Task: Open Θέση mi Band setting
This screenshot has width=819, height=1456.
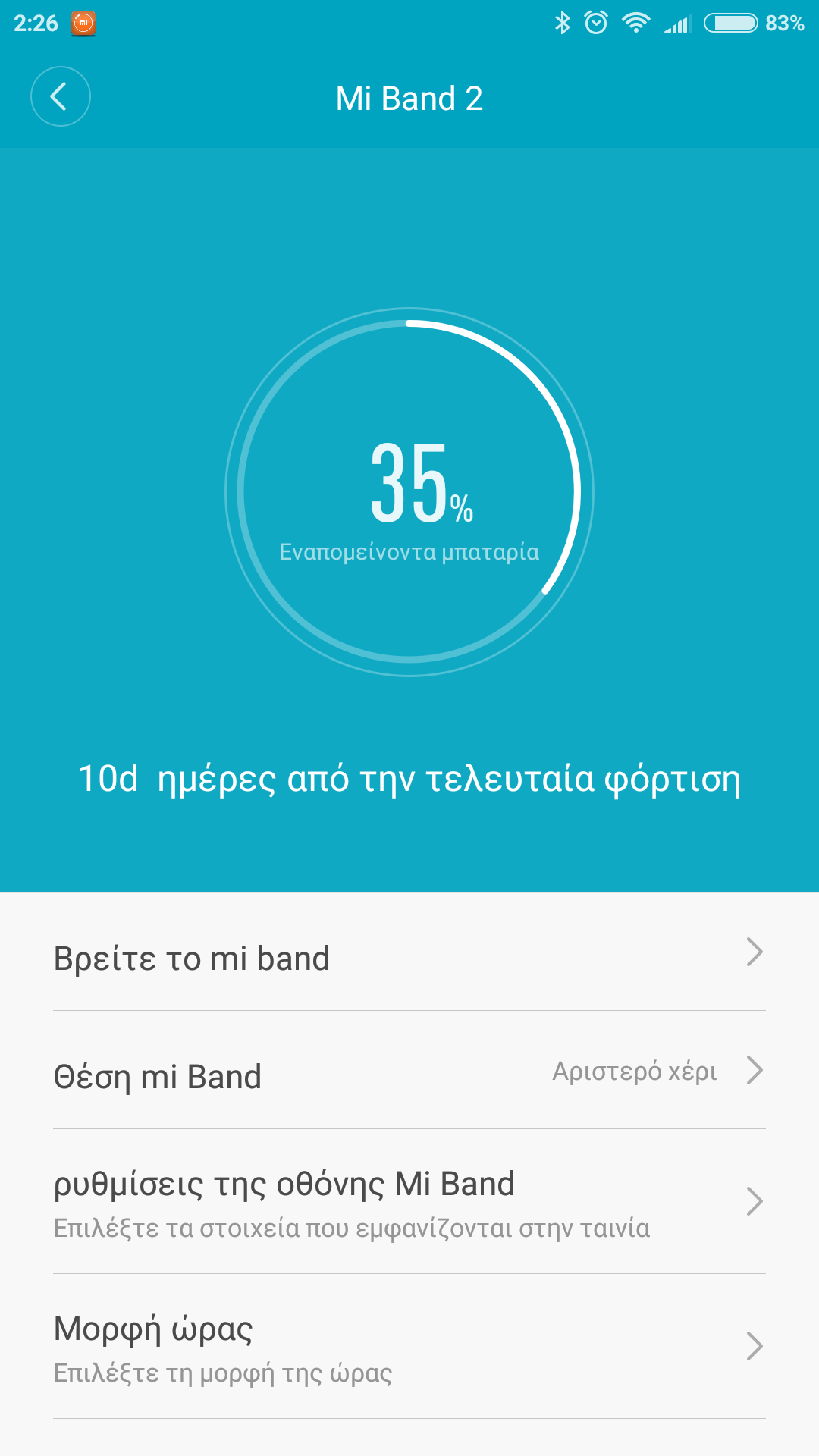Action: click(409, 1074)
